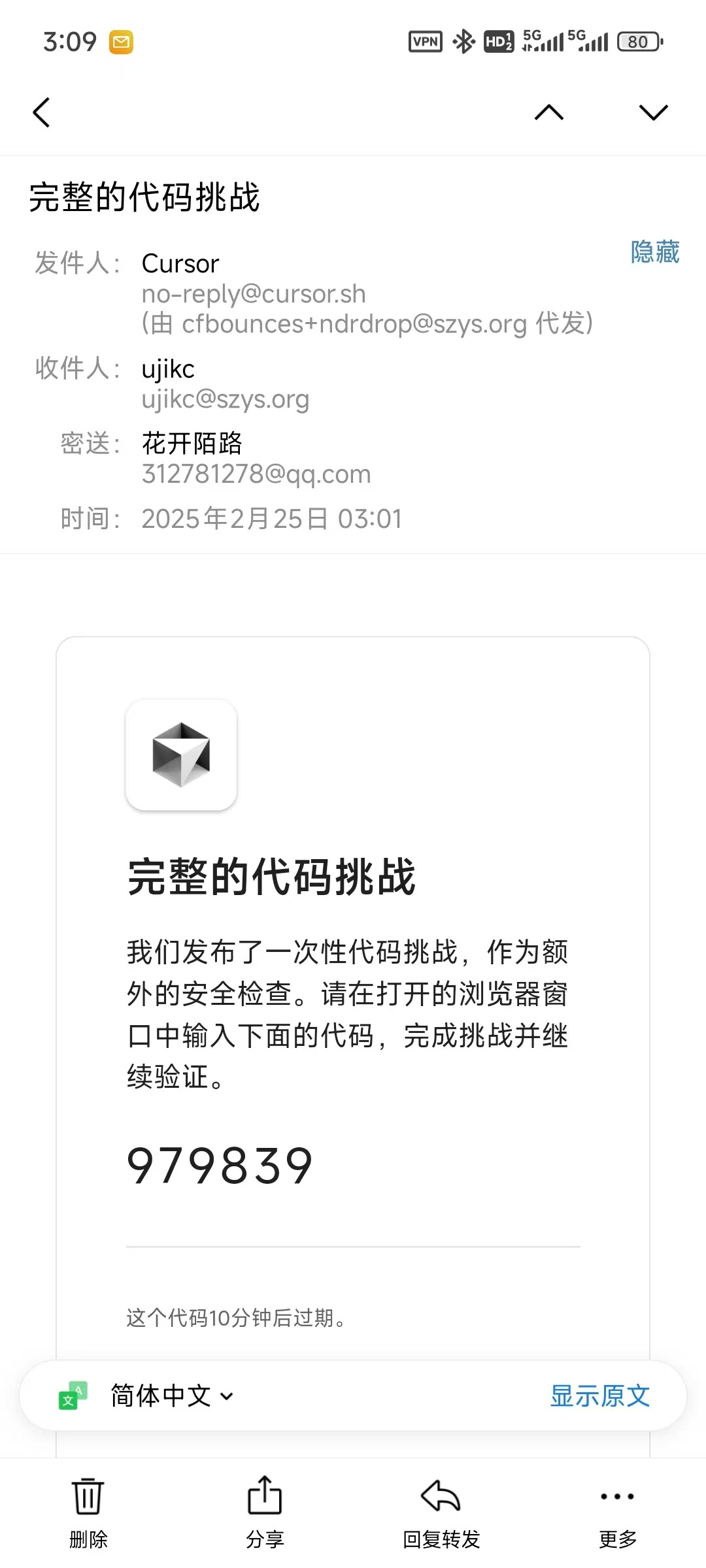Tap 隐藏 to hide header details
The width and height of the screenshot is (706, 1568).
655,252
